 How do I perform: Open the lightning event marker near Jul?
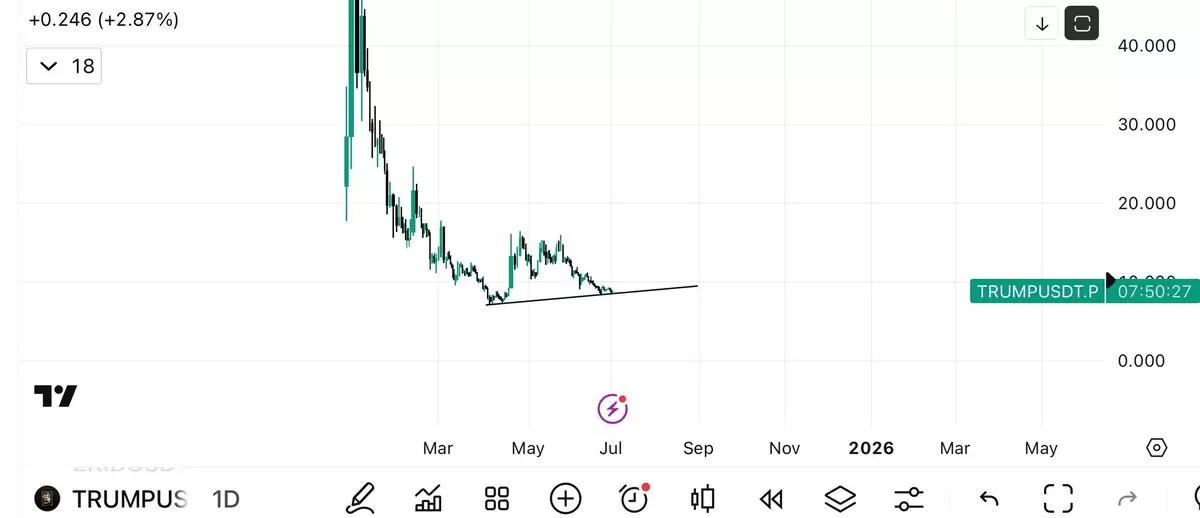(612, 408)
